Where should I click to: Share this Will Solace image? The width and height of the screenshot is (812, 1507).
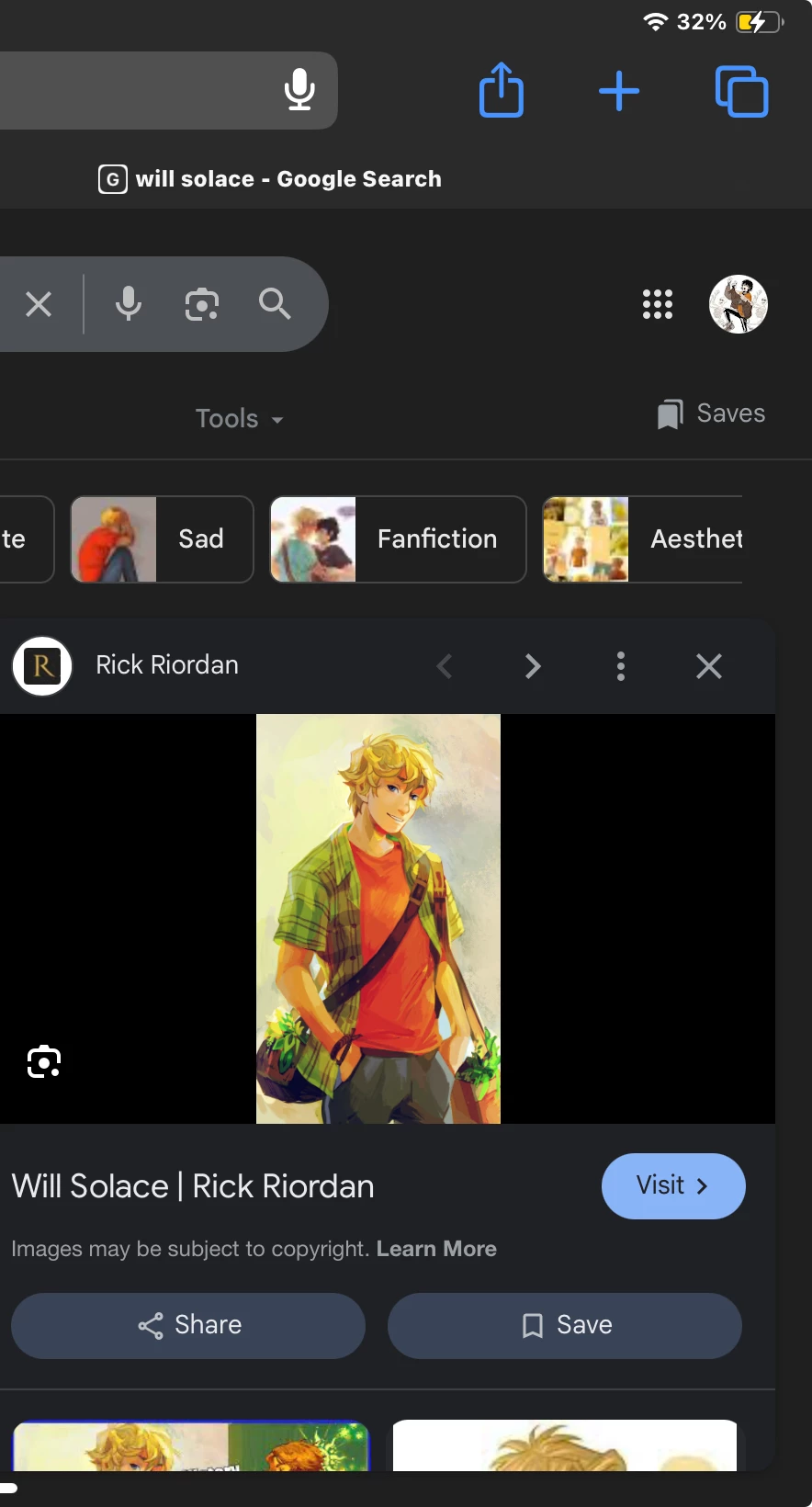[188, 1326]
